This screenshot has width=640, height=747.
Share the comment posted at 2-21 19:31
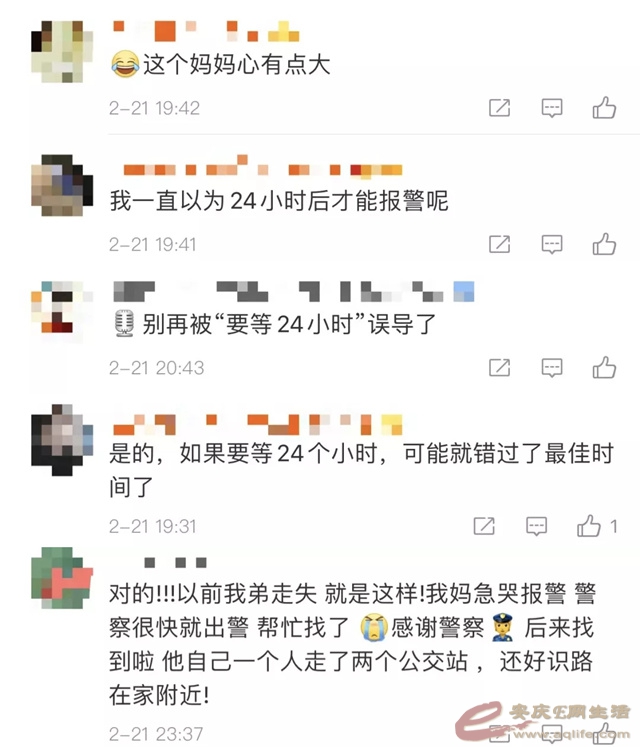484,525
